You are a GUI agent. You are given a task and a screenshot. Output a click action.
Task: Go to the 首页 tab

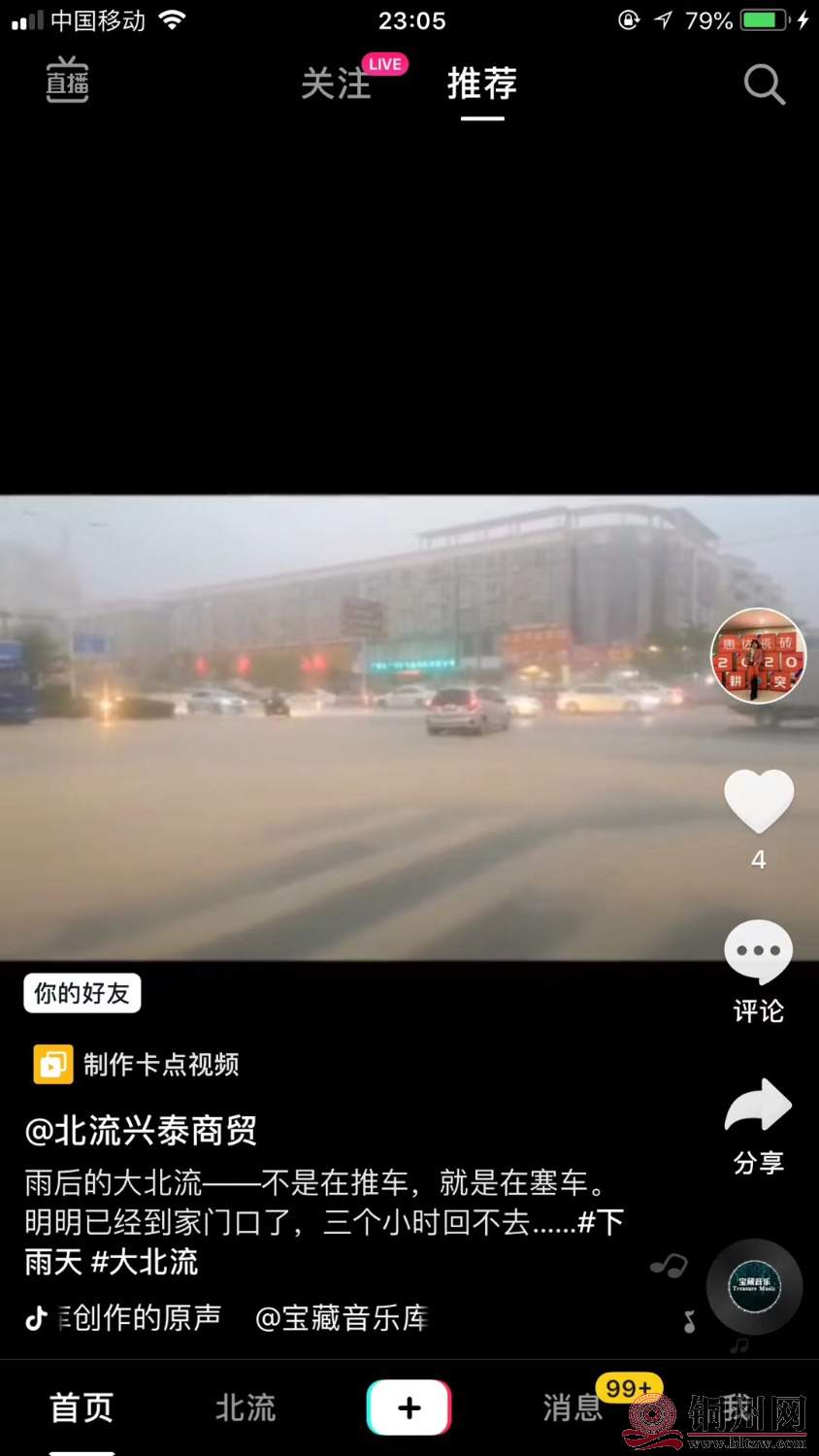click(x=82, y=1407)
